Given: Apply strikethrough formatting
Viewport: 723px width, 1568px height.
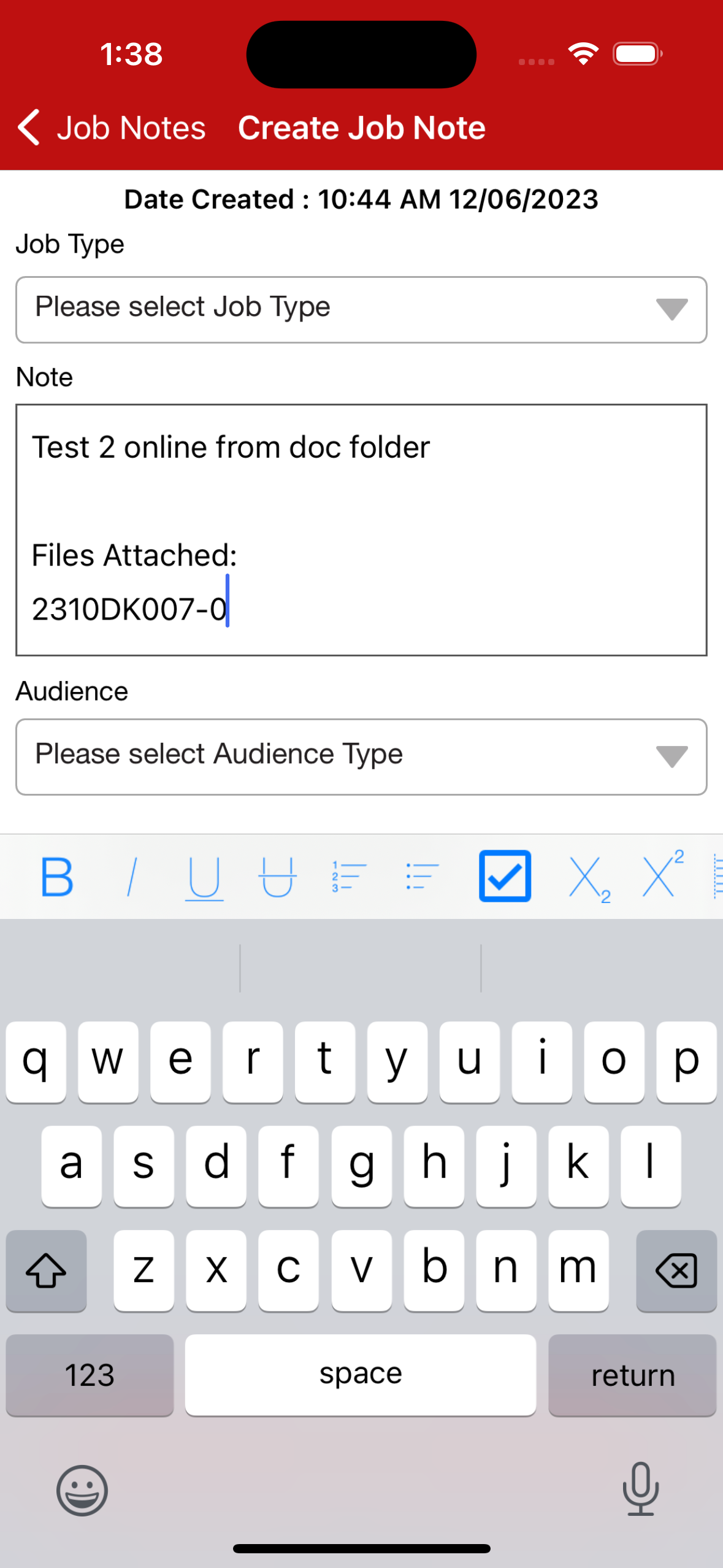Looking at the screenshot, I should coord(277,877).
